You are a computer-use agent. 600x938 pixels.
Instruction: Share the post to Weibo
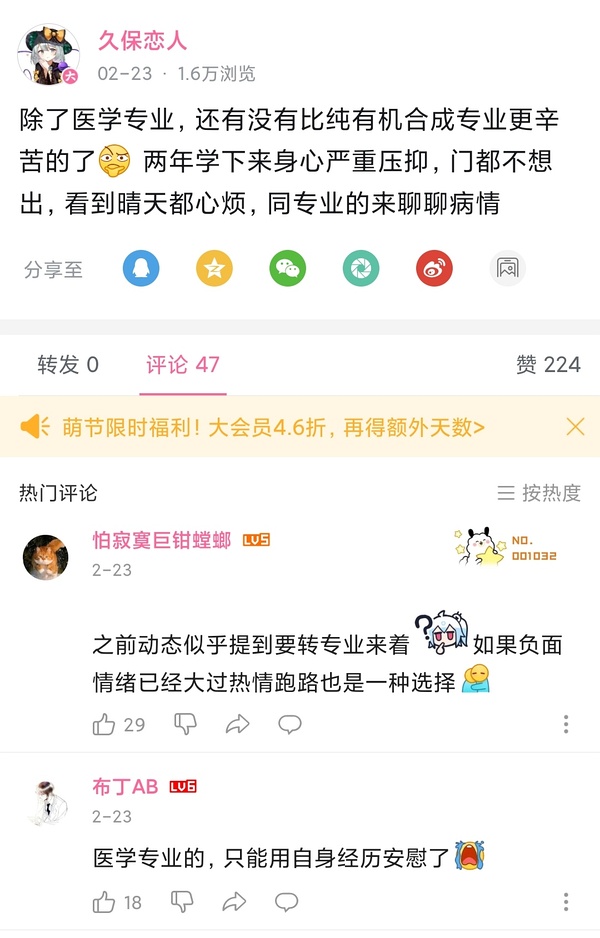(434, 268)
